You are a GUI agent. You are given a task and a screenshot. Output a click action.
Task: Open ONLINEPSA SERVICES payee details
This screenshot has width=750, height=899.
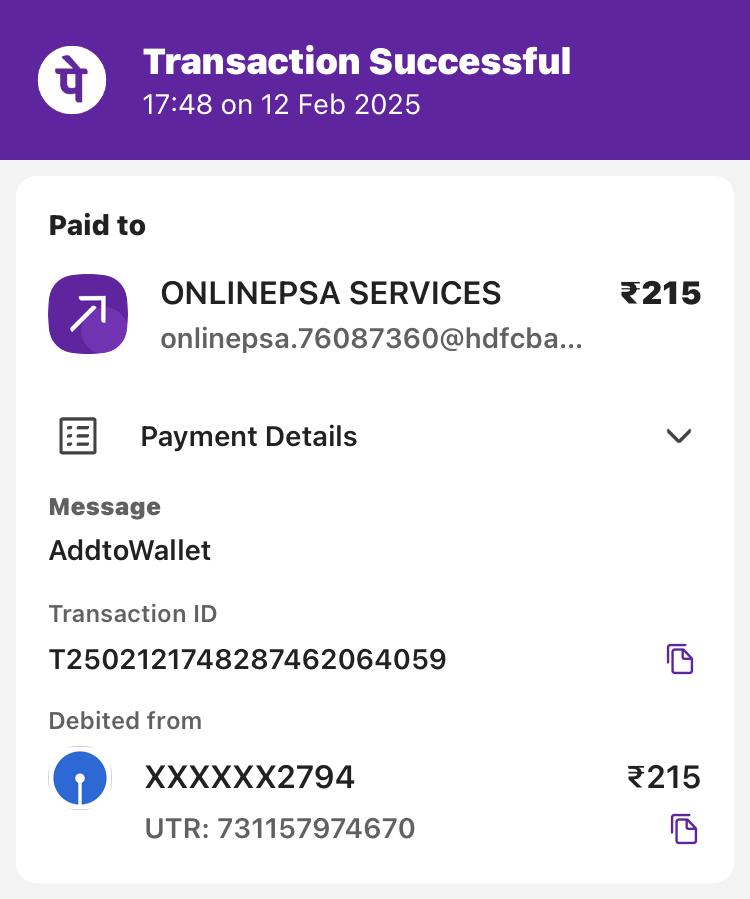click(330, 294)
